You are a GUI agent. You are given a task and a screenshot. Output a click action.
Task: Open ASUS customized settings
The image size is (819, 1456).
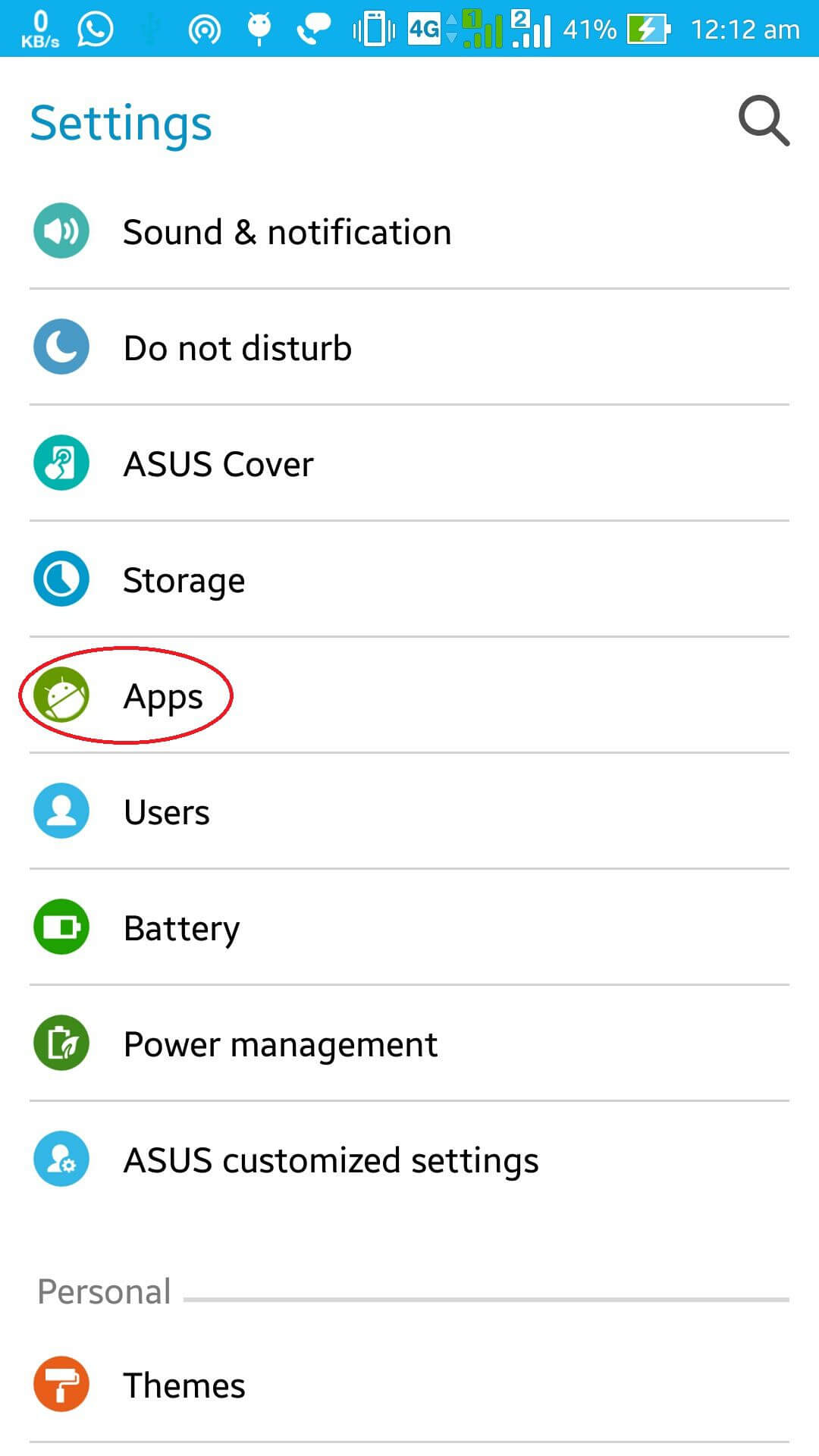coord(409,1159)
